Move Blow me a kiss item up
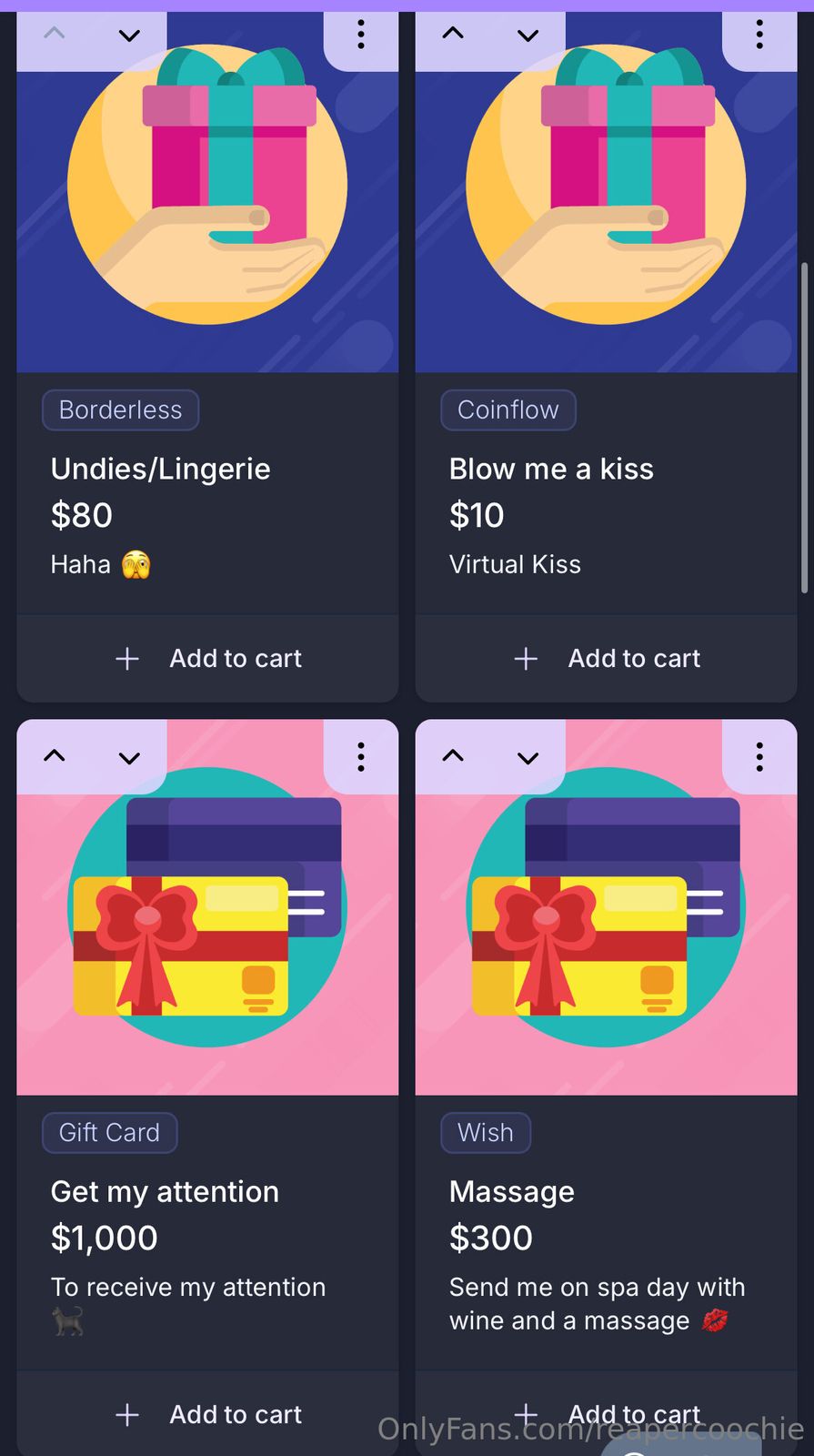The height and width of the screenshot is (1456, 814). (x=453, y=34)
